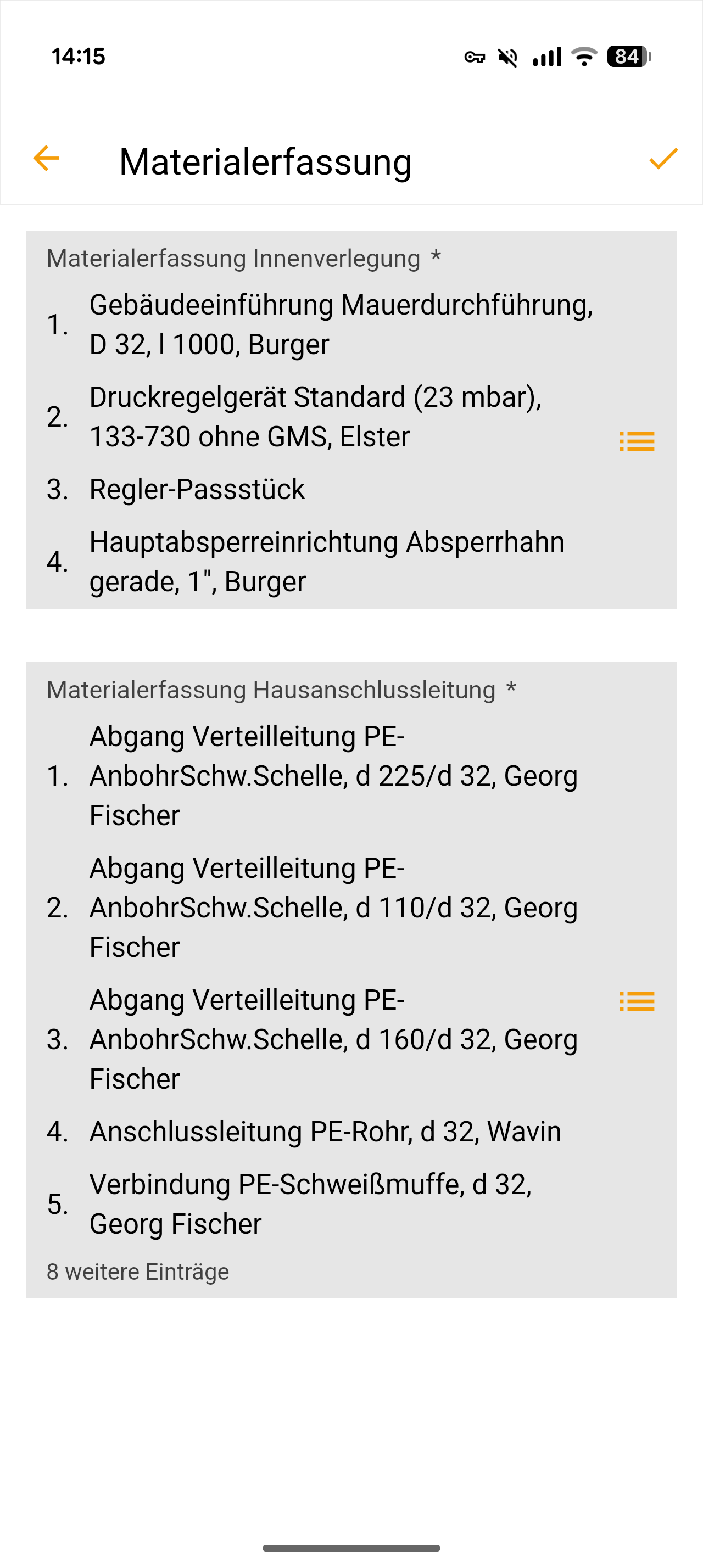The image size is (703, 1568).
Task: Open list icon for Materialerfassung Innenverlegung
Action: pos(636,441)
